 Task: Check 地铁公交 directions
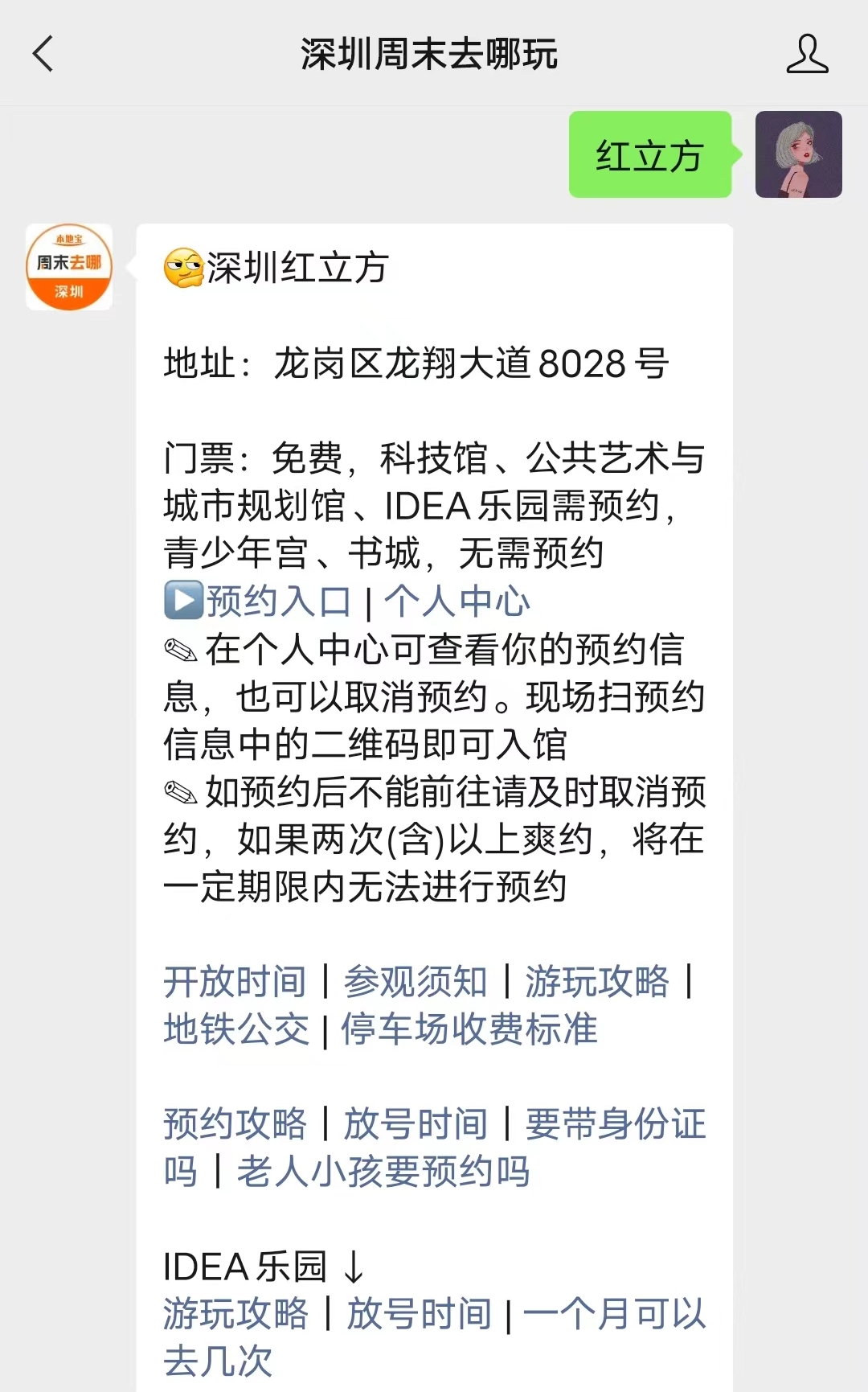[236, 1029]
